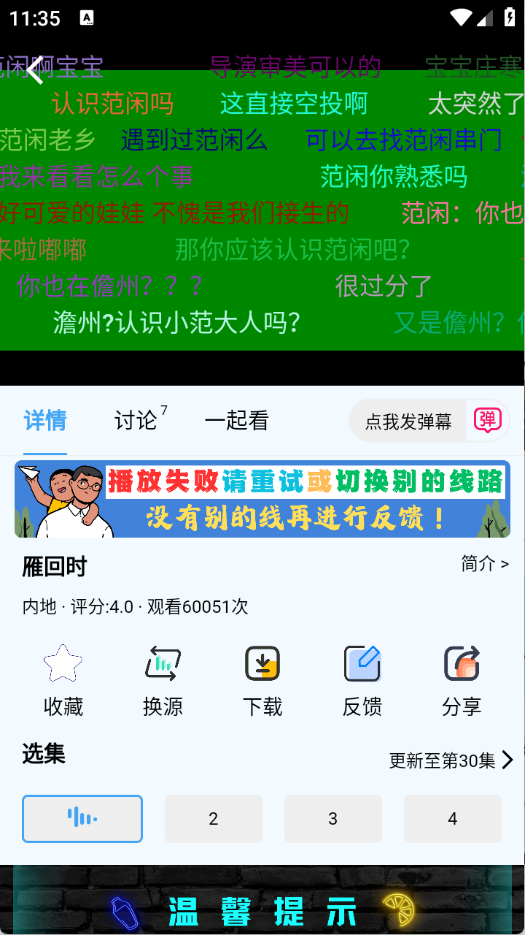Open the 简介 synopsis link
Viewport: 525px width, 935px height.
[485, 563]
